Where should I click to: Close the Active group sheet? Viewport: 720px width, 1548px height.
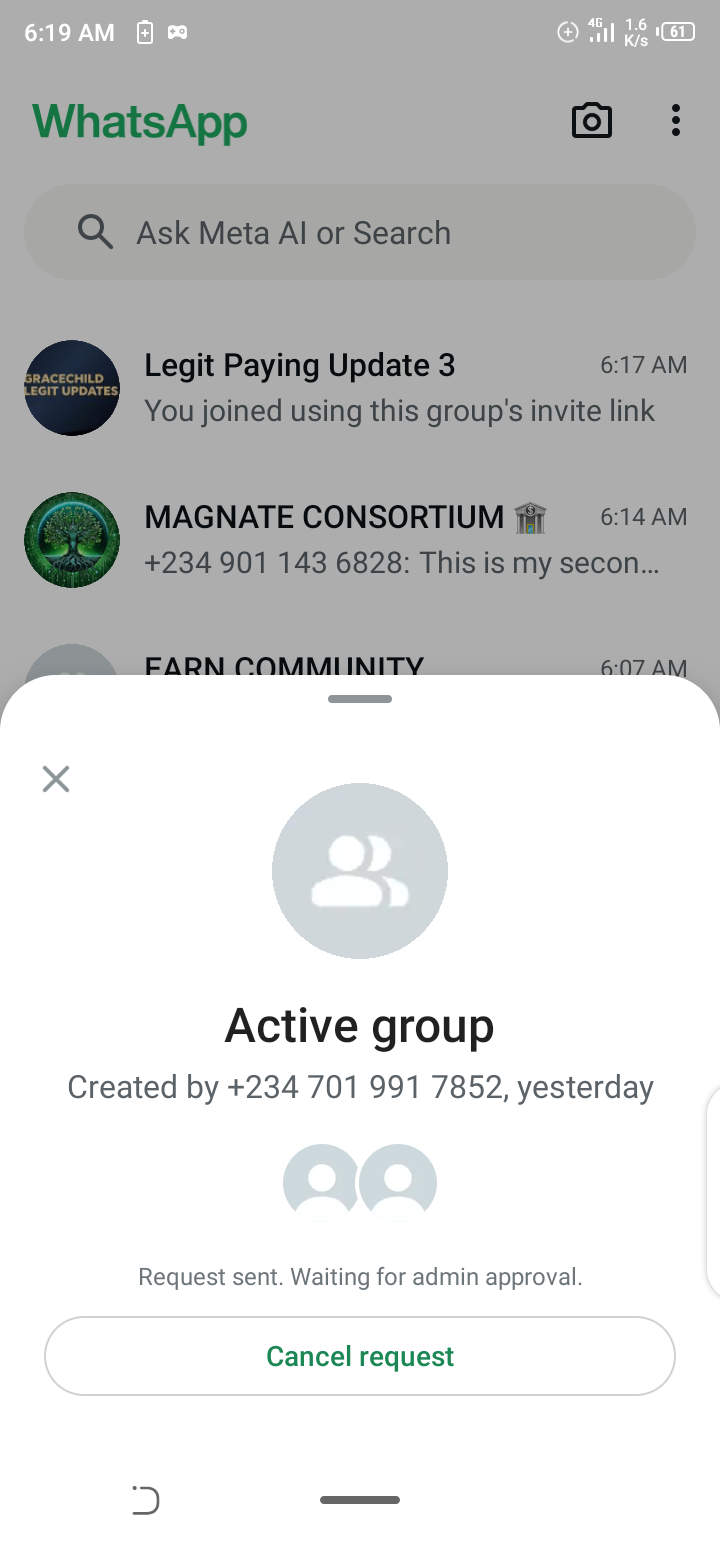56,779
